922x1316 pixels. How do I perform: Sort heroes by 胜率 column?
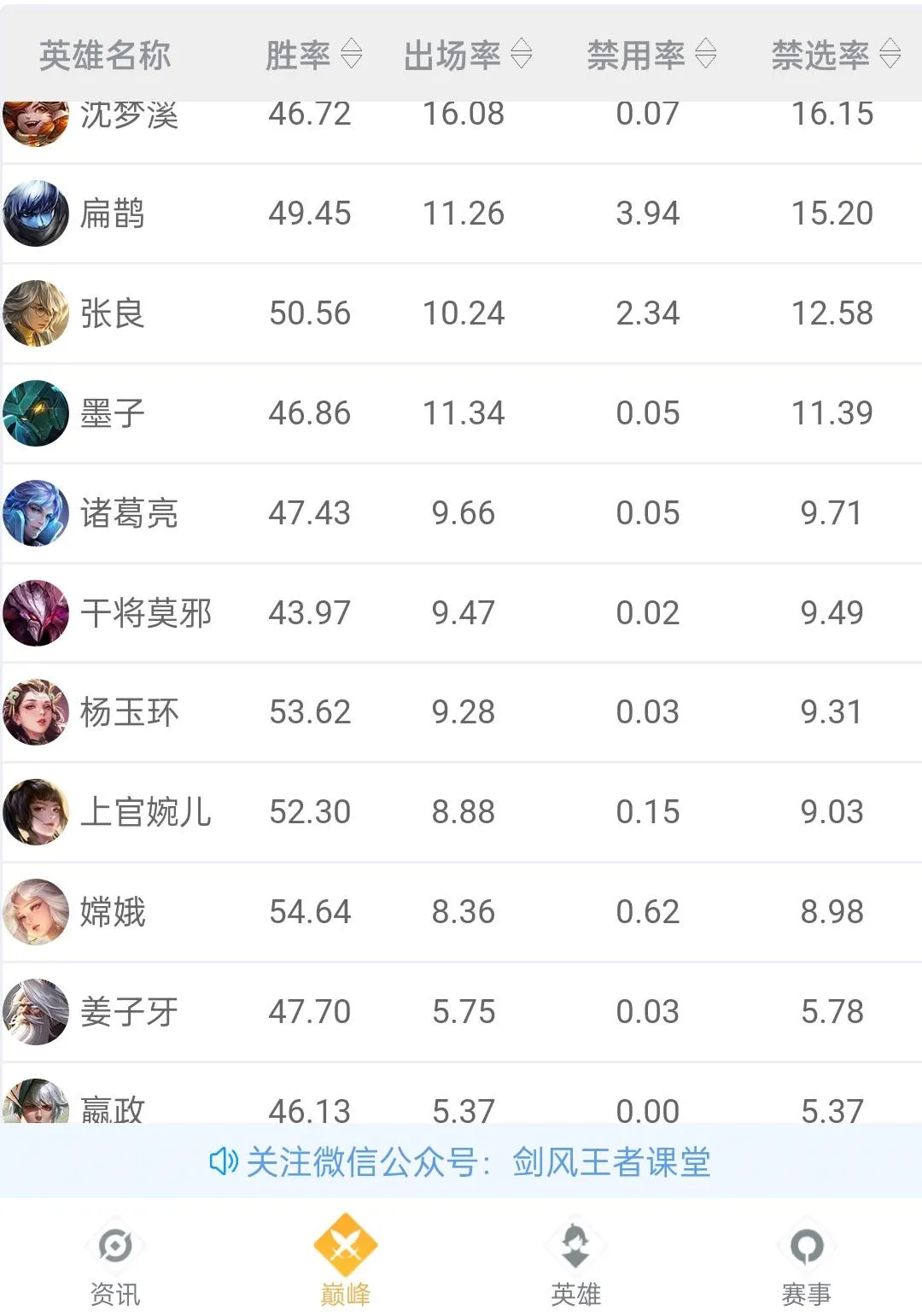coord(313,56)
